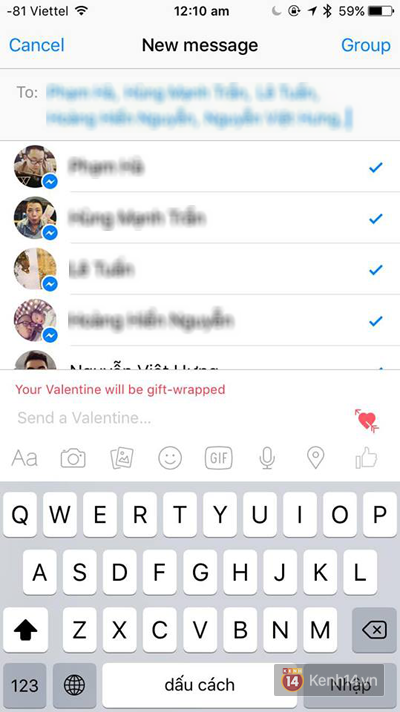The height and width of the screenshot is (712, 400).
Task: Open the photo gallery icon
Action: coord(122,458)
